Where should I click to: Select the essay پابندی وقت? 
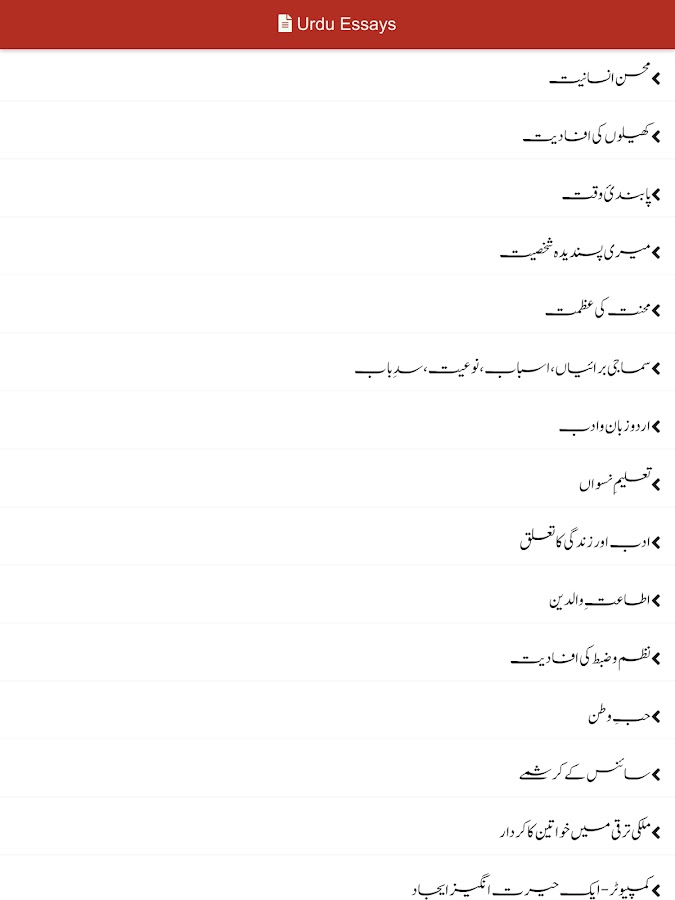(612, 193)
